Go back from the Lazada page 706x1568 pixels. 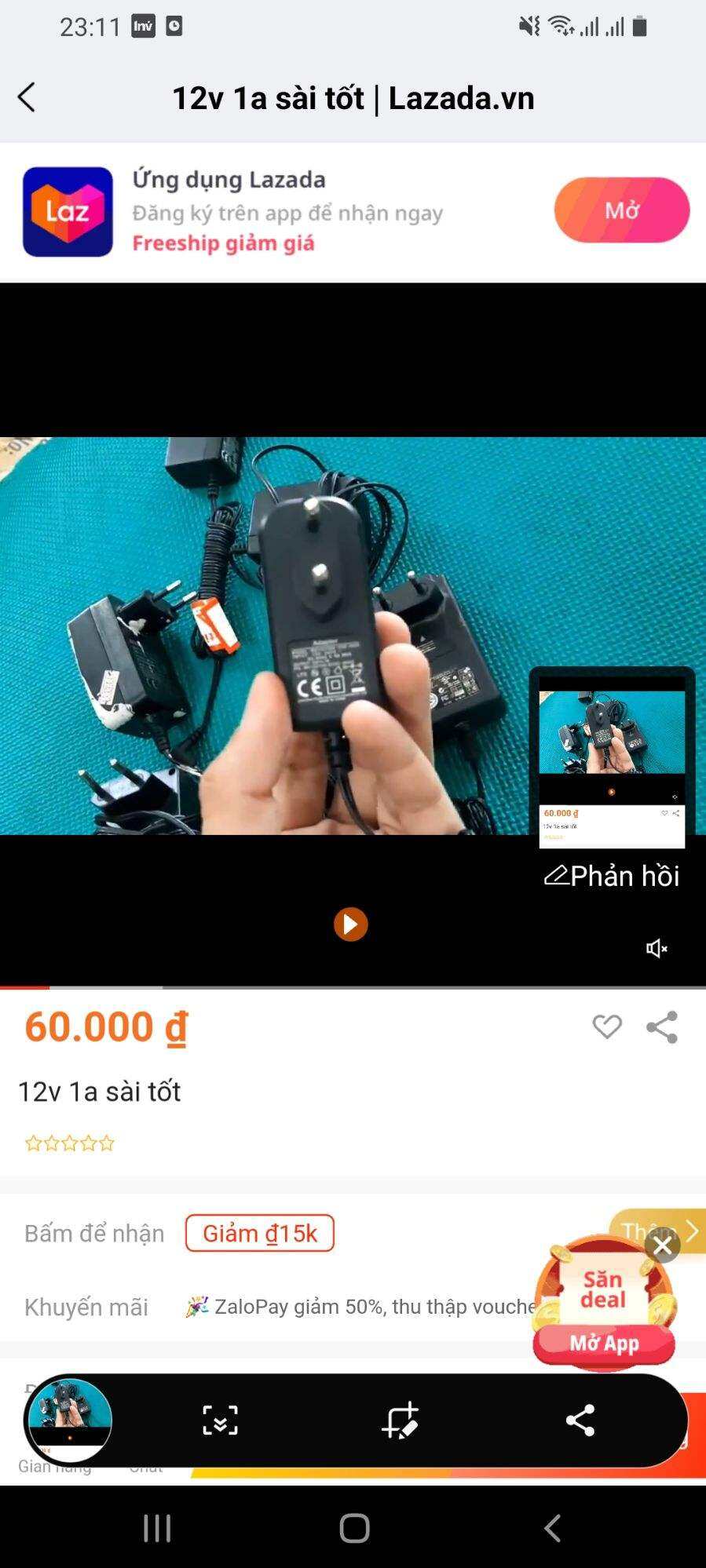coord(27,98)
